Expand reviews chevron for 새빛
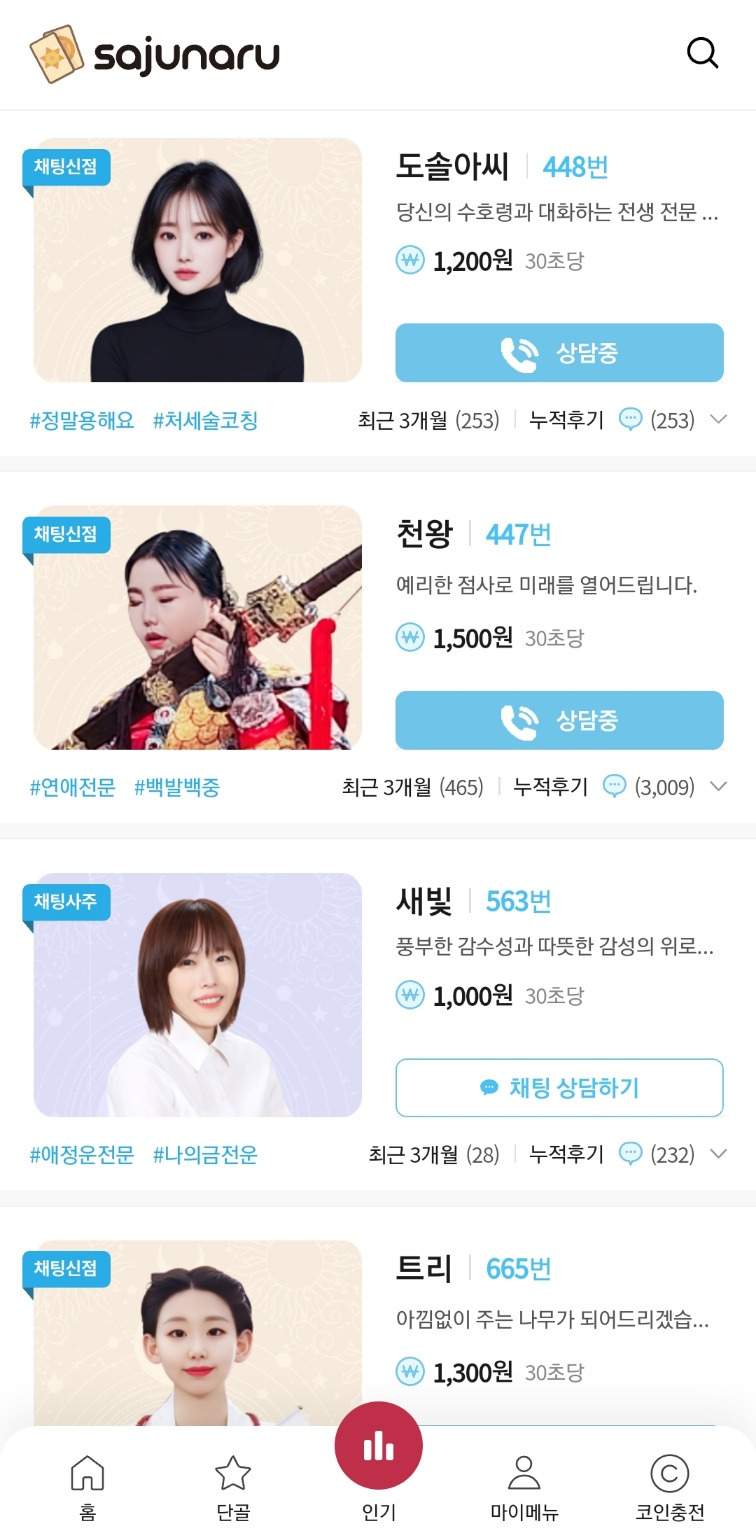Image resolution: width=756 pixels, height=1539 pixels. click(x=718, y=1154)
